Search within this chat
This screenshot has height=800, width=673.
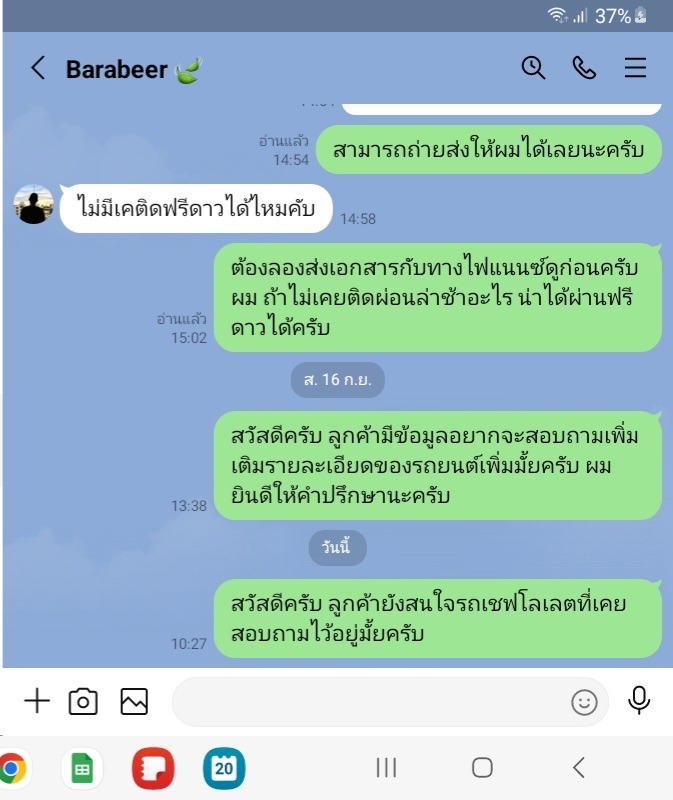(x=533, y=68)
